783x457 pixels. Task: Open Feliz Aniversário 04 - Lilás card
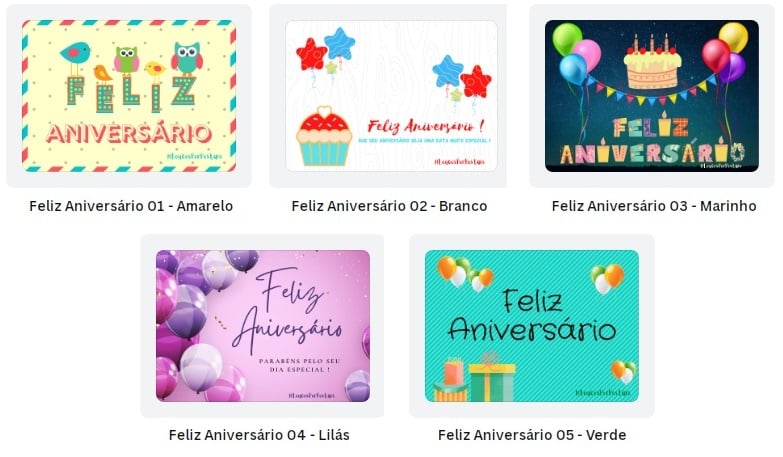tap(262, 326)
